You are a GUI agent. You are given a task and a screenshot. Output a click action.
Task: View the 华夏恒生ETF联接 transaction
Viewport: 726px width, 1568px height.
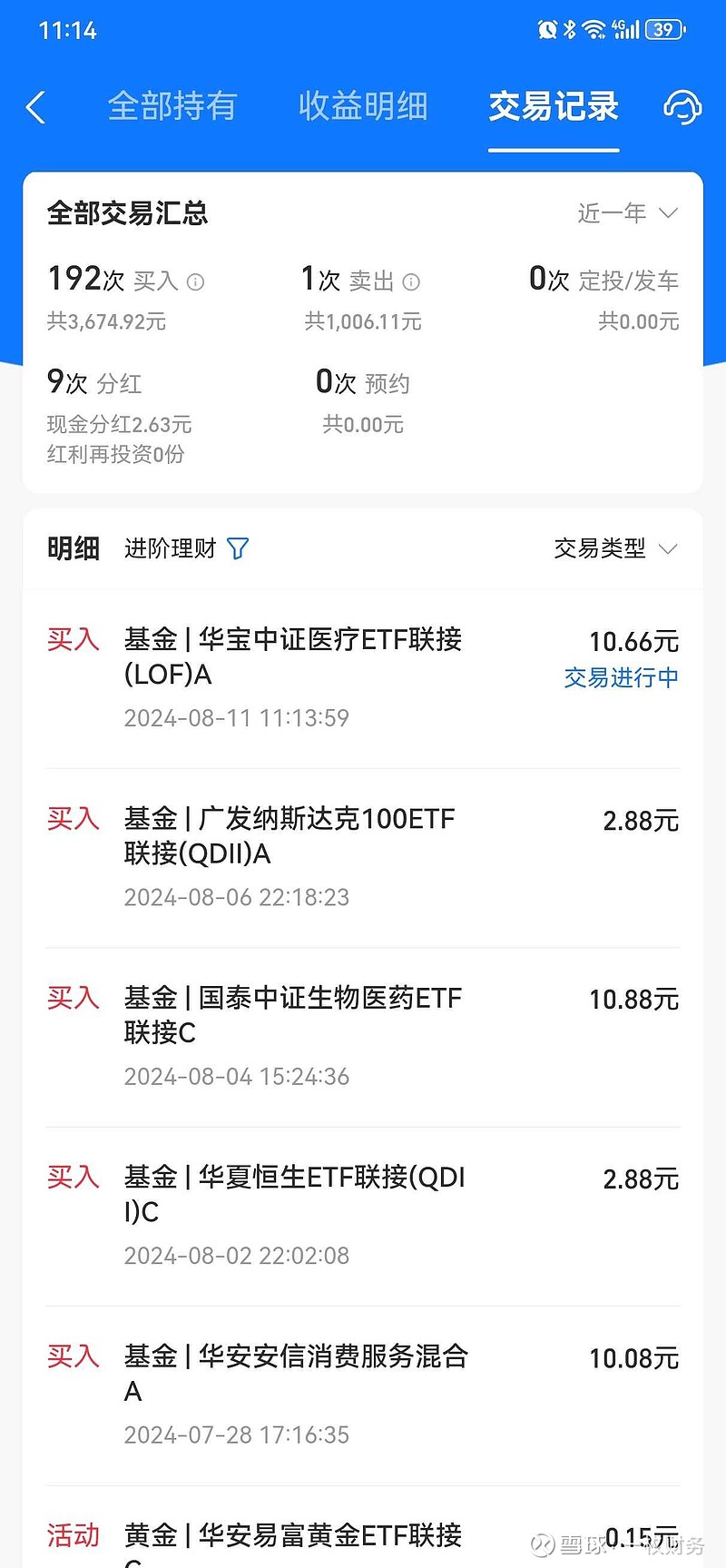[x=363, y=1217]
